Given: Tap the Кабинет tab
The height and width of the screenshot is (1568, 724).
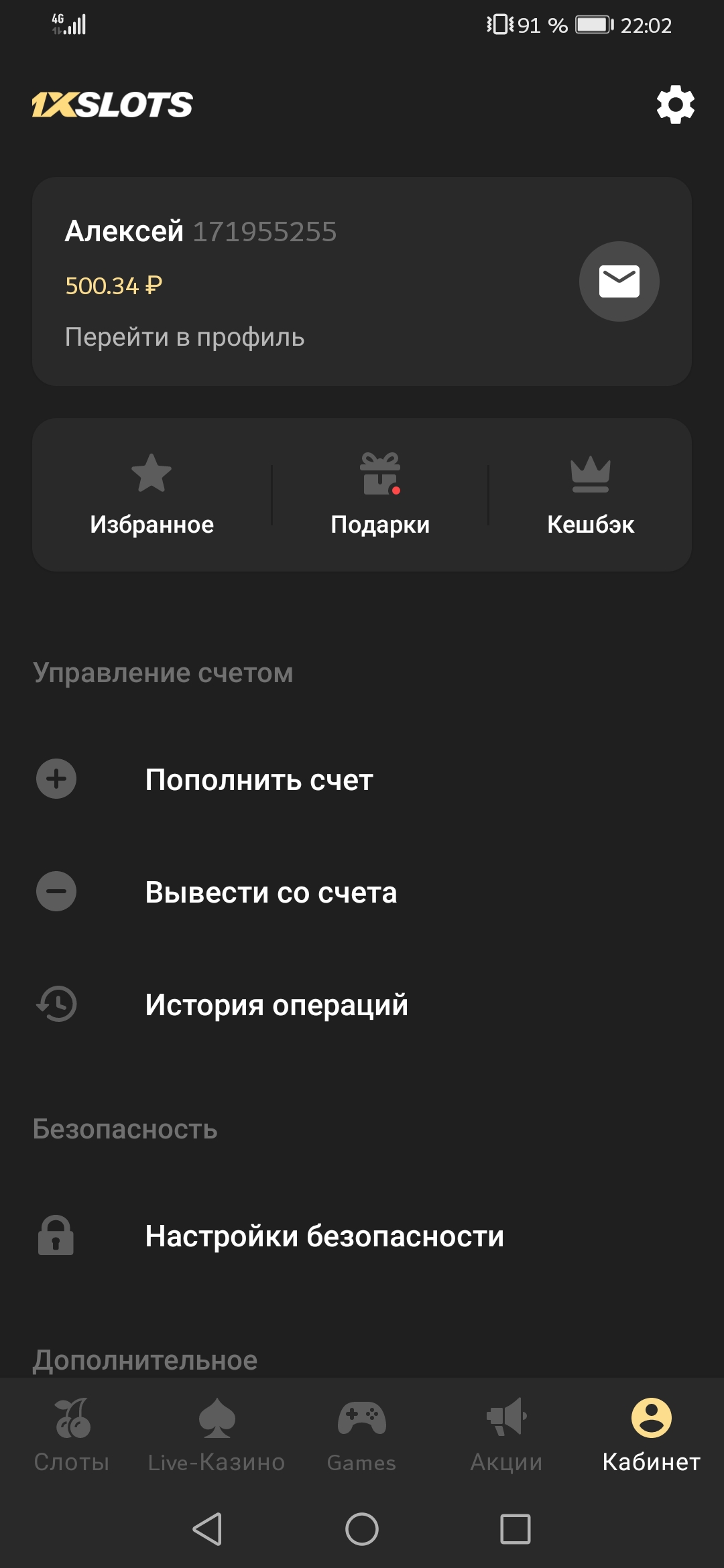Looking at the screenshot, I should coord(651,1434).
